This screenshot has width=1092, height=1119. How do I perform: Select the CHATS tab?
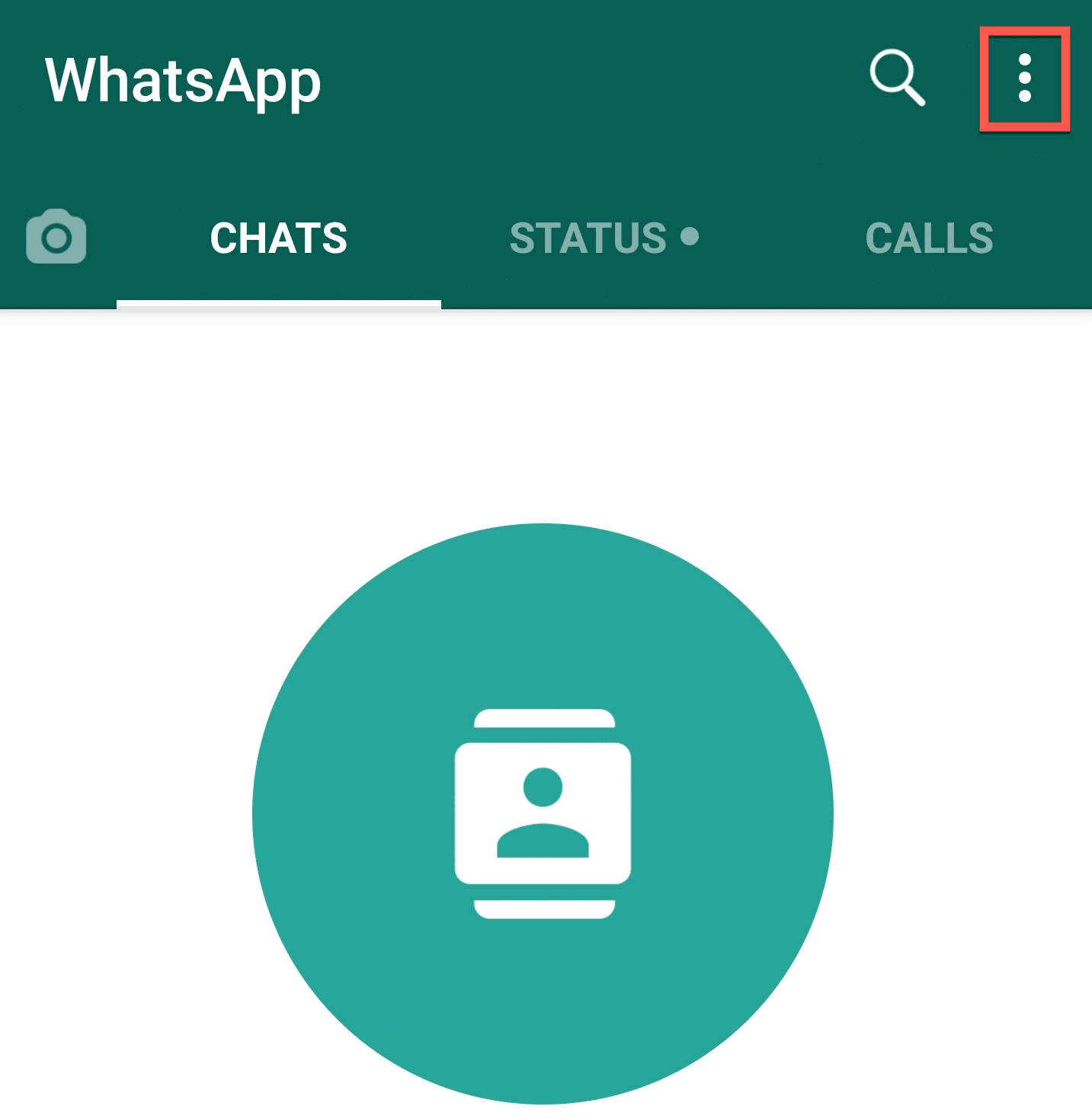(278, 238)
